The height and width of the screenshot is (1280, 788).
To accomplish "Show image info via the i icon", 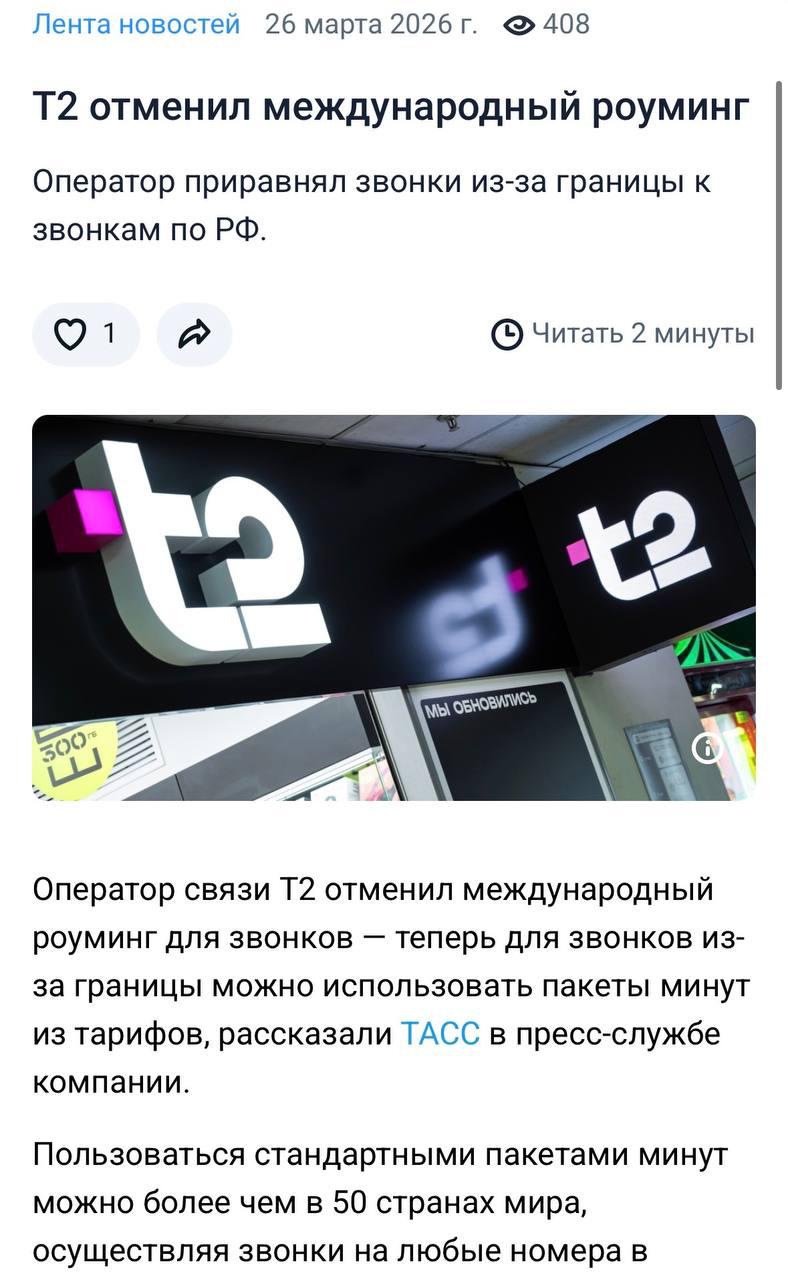I will (708, 747).
